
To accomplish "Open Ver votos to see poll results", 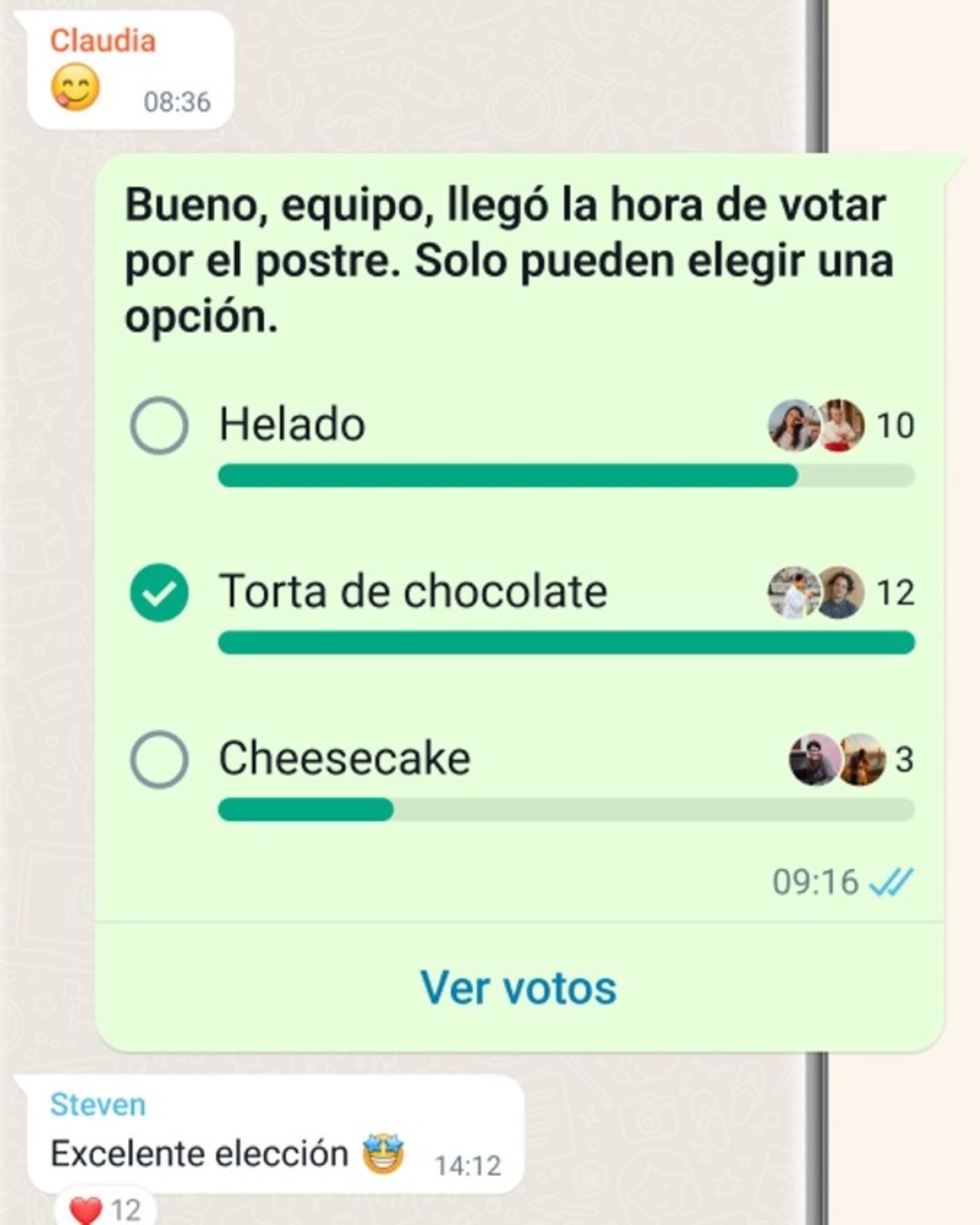I will 518,987.
